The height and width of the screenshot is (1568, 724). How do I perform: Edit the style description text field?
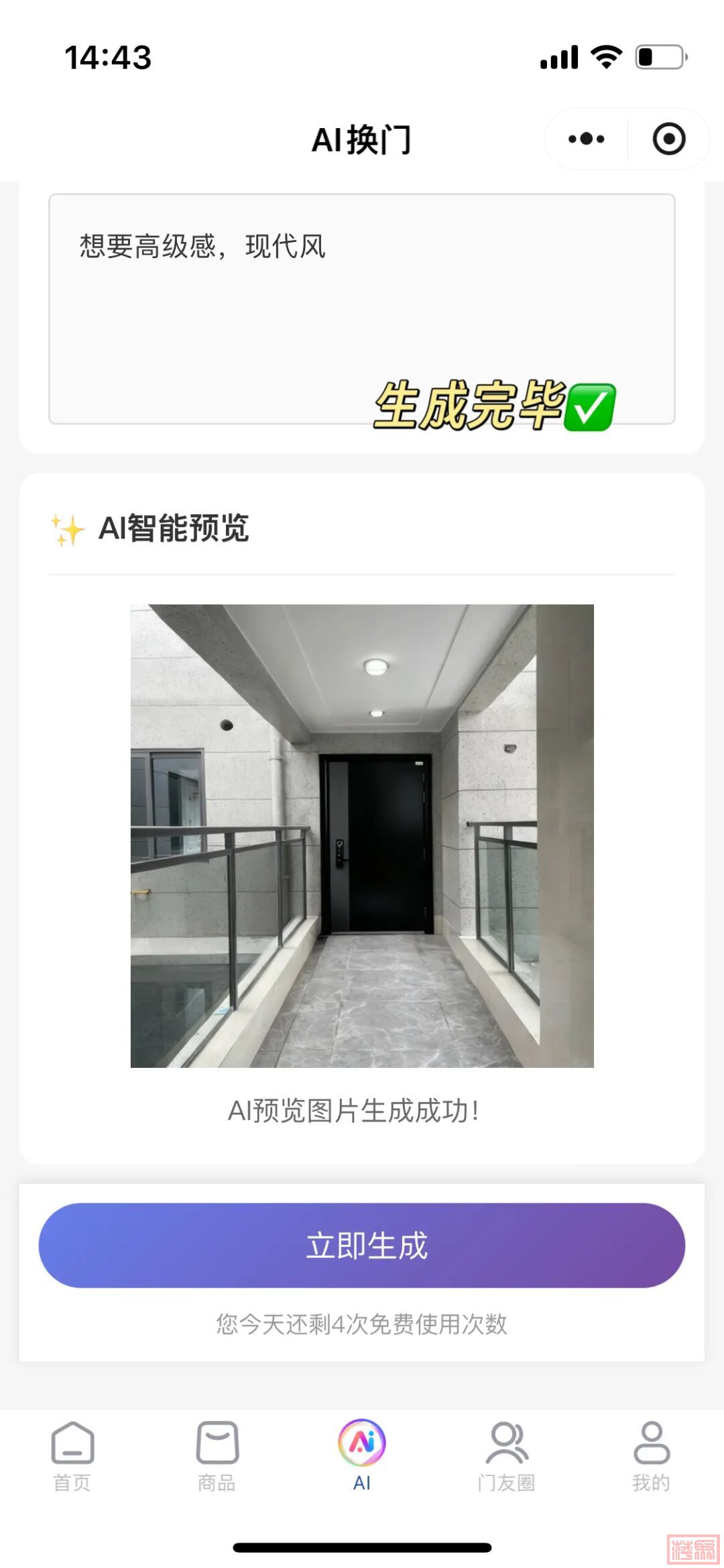click(x=362, y=308)
